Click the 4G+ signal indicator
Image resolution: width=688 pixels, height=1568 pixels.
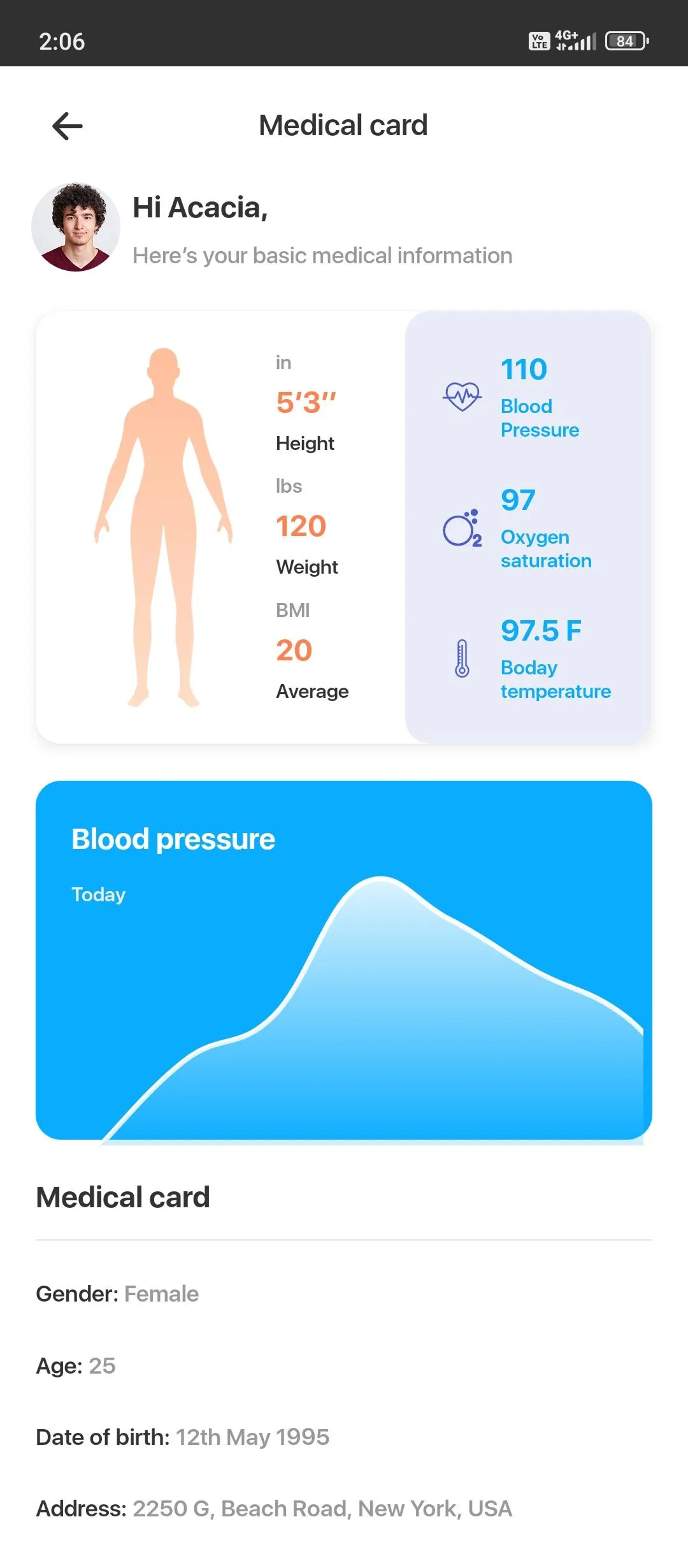pos(577,40)
